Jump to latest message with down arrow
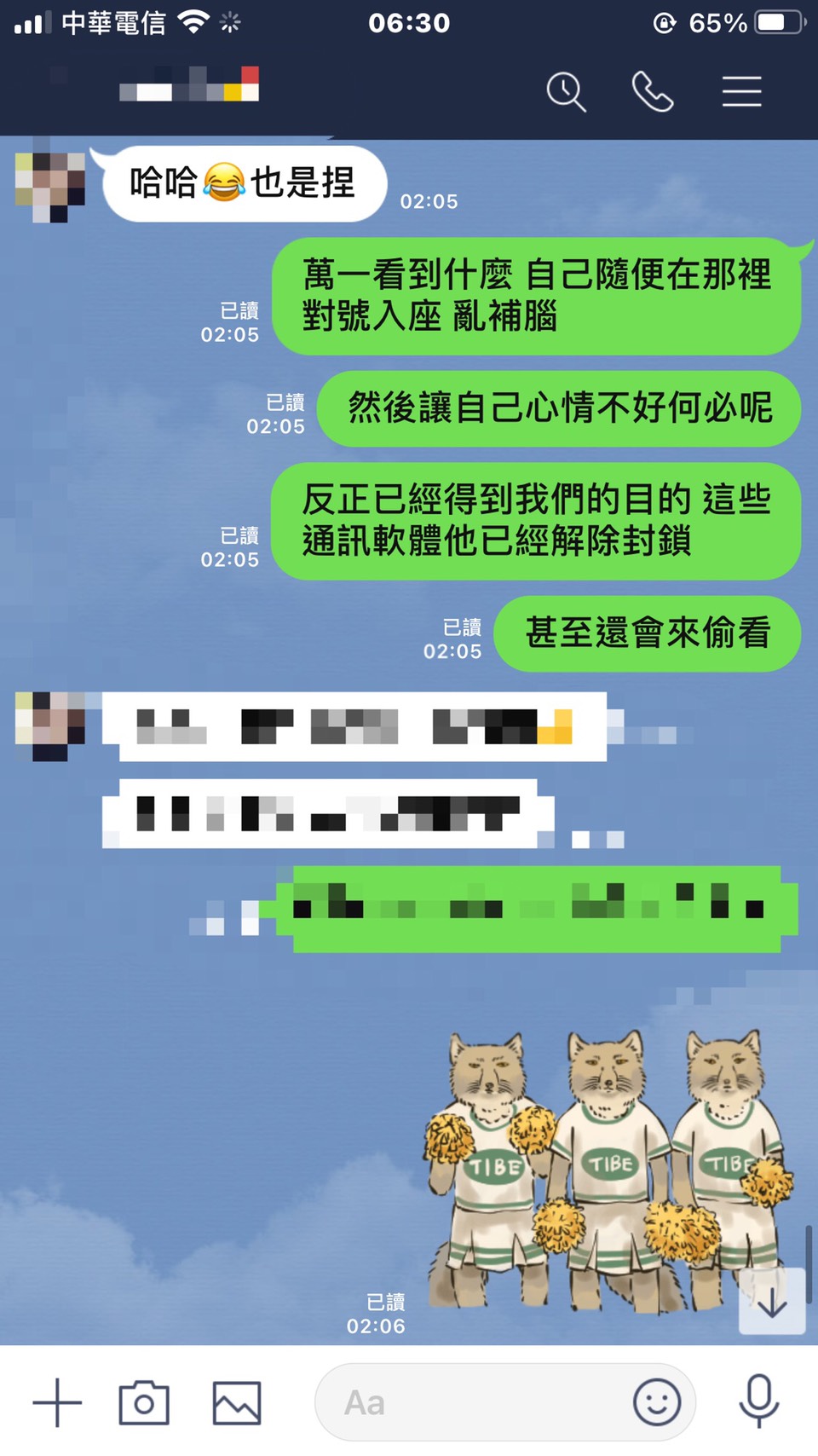 (772, 1302)
